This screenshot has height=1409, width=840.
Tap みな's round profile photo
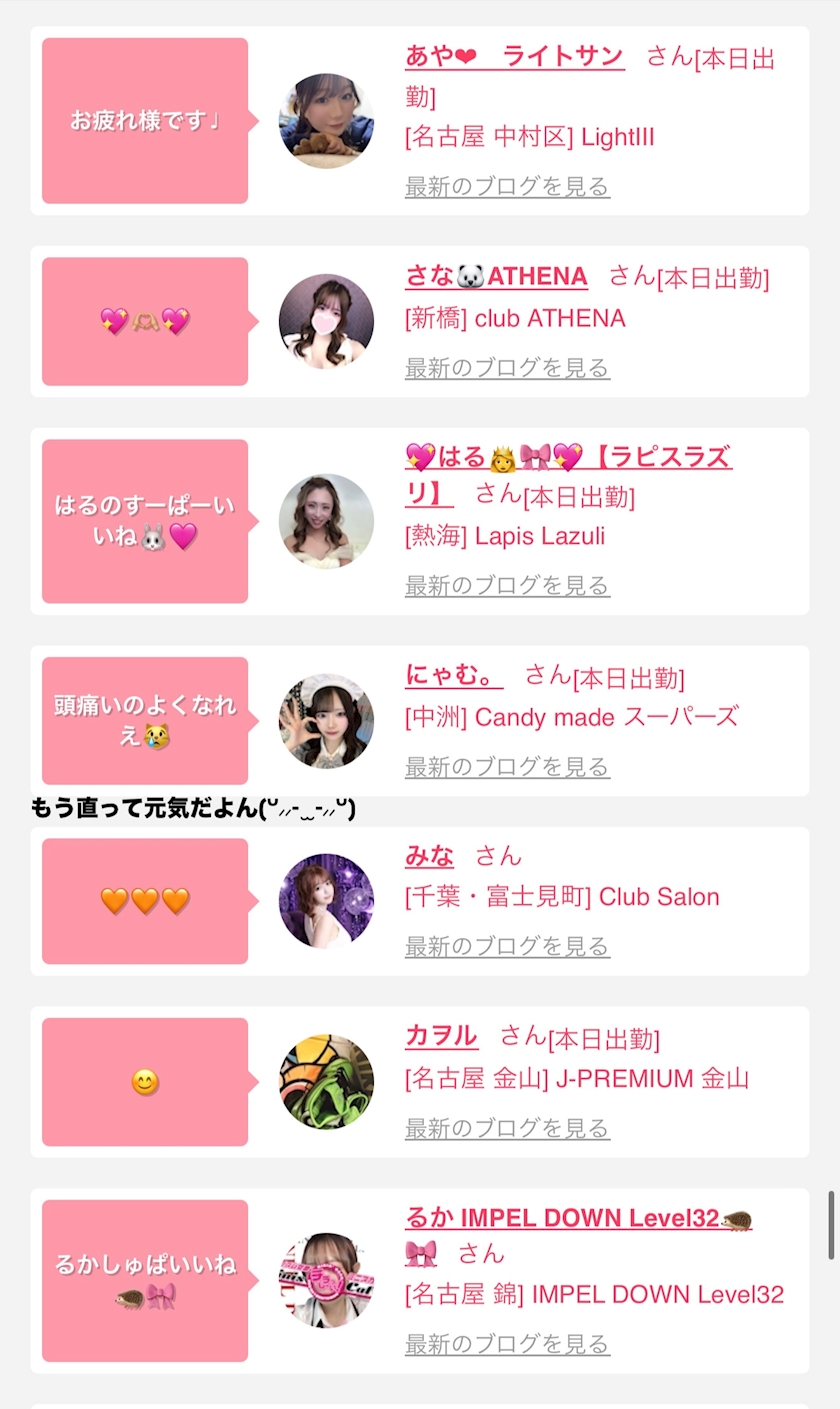326,900
